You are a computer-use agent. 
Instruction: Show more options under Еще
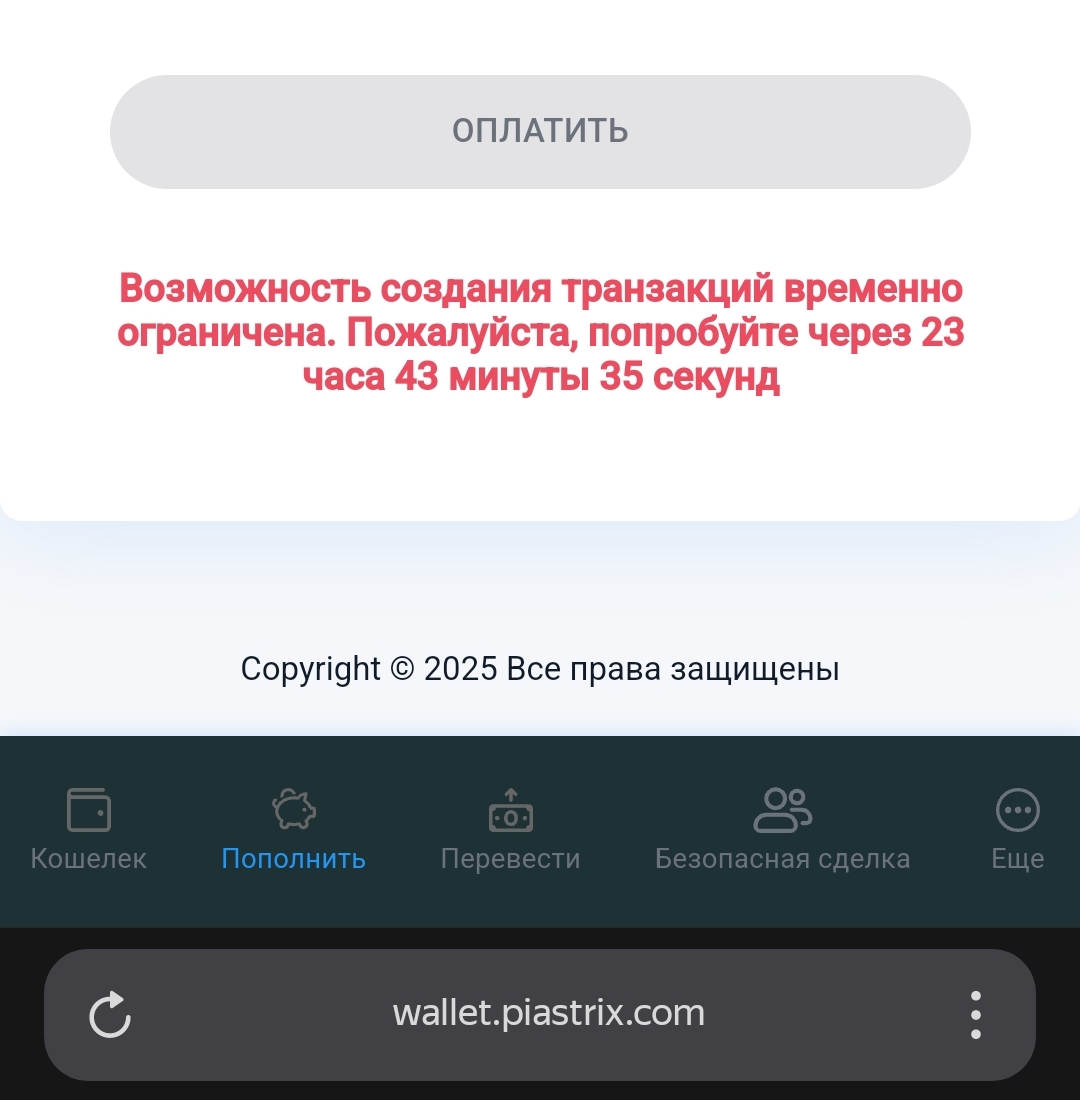[1017, 829]
